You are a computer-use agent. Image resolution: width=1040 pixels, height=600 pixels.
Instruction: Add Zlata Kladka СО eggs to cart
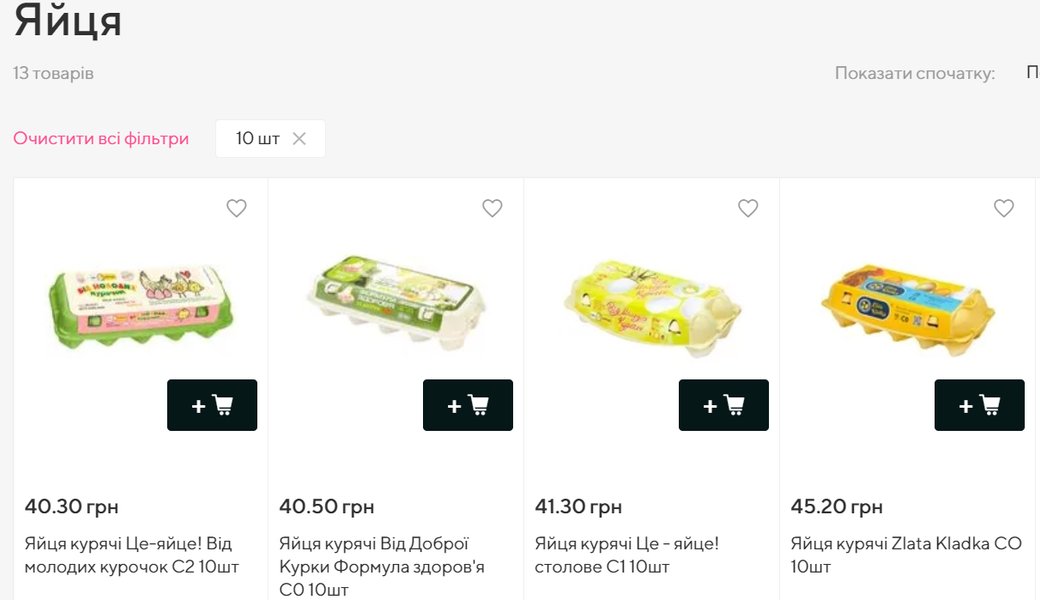point(980,405)
